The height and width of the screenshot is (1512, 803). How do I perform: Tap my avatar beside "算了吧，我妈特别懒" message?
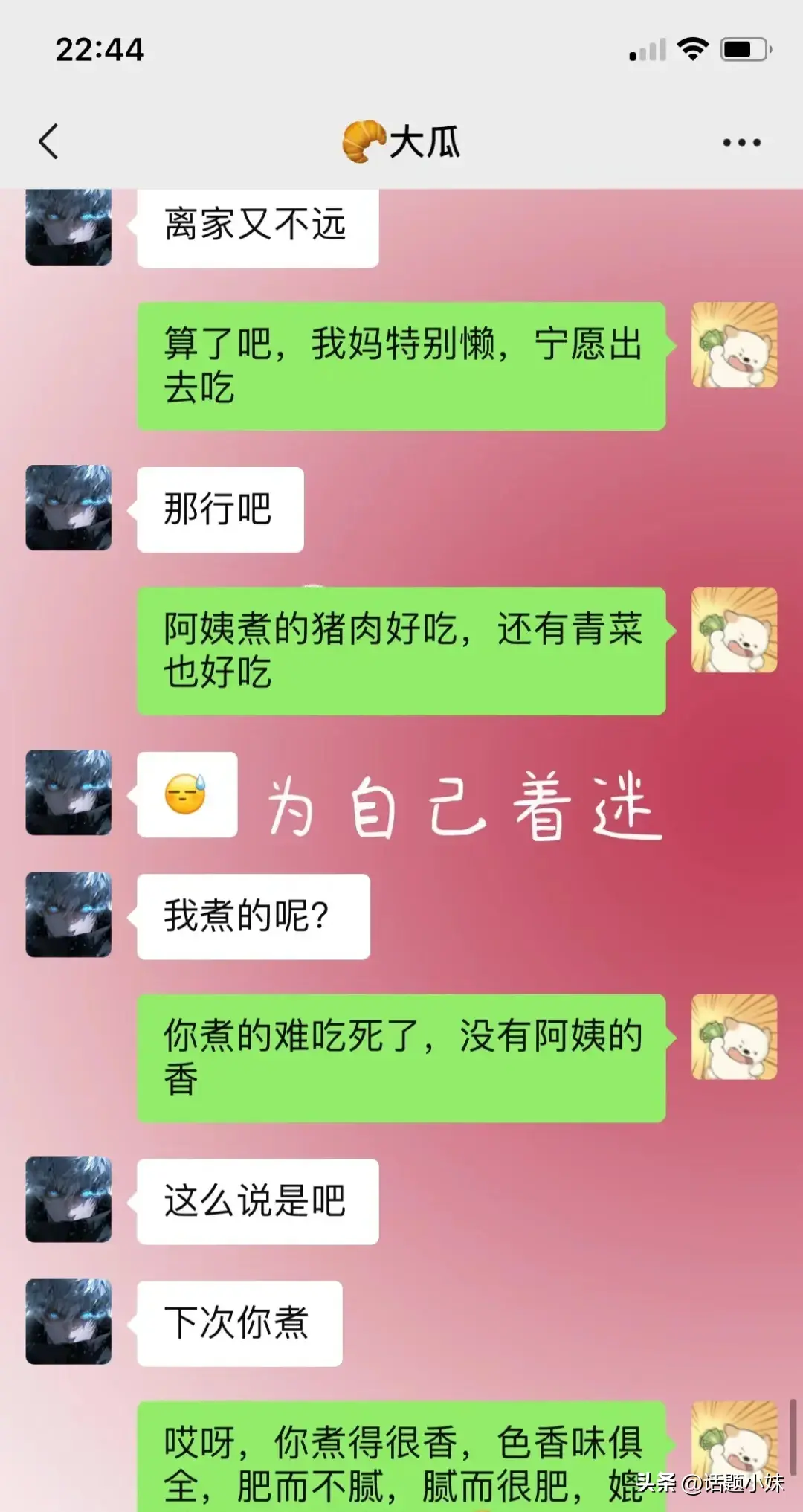click(x=734, y=345)
